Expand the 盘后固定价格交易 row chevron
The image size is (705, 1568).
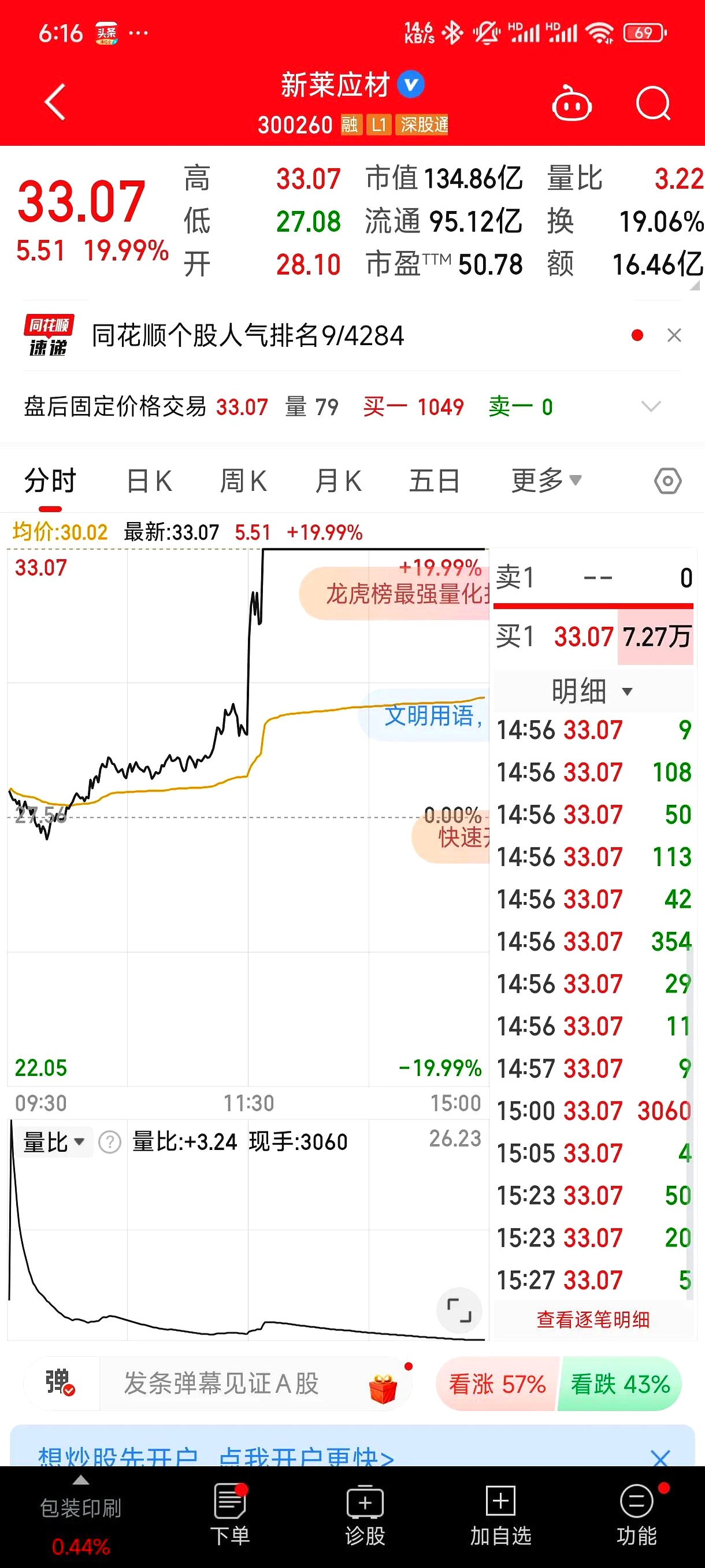point(649,406)
